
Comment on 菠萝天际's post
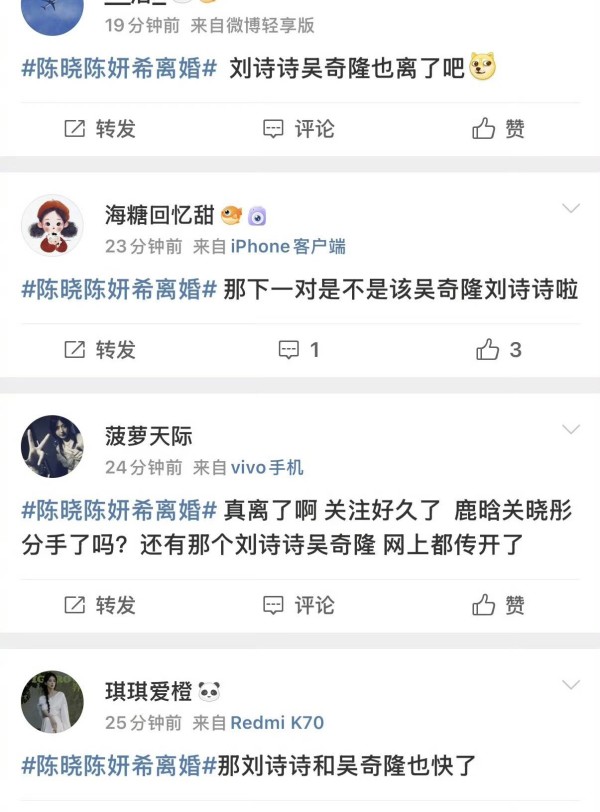click(298, 605)
